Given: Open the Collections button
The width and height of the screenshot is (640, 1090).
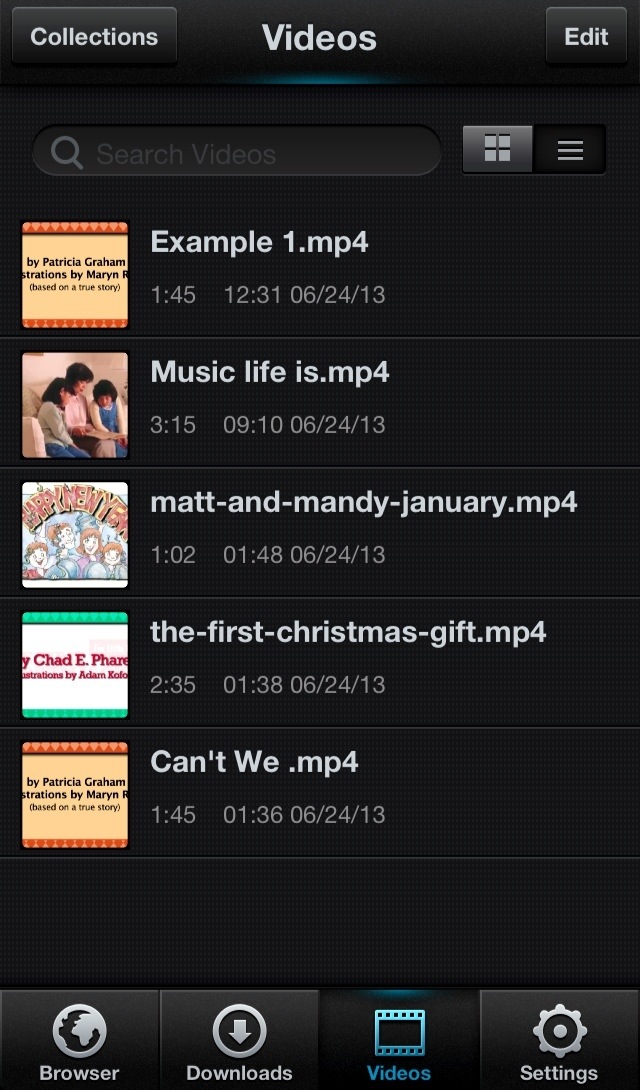Looking at the screenshot, I should pos(95,36).
